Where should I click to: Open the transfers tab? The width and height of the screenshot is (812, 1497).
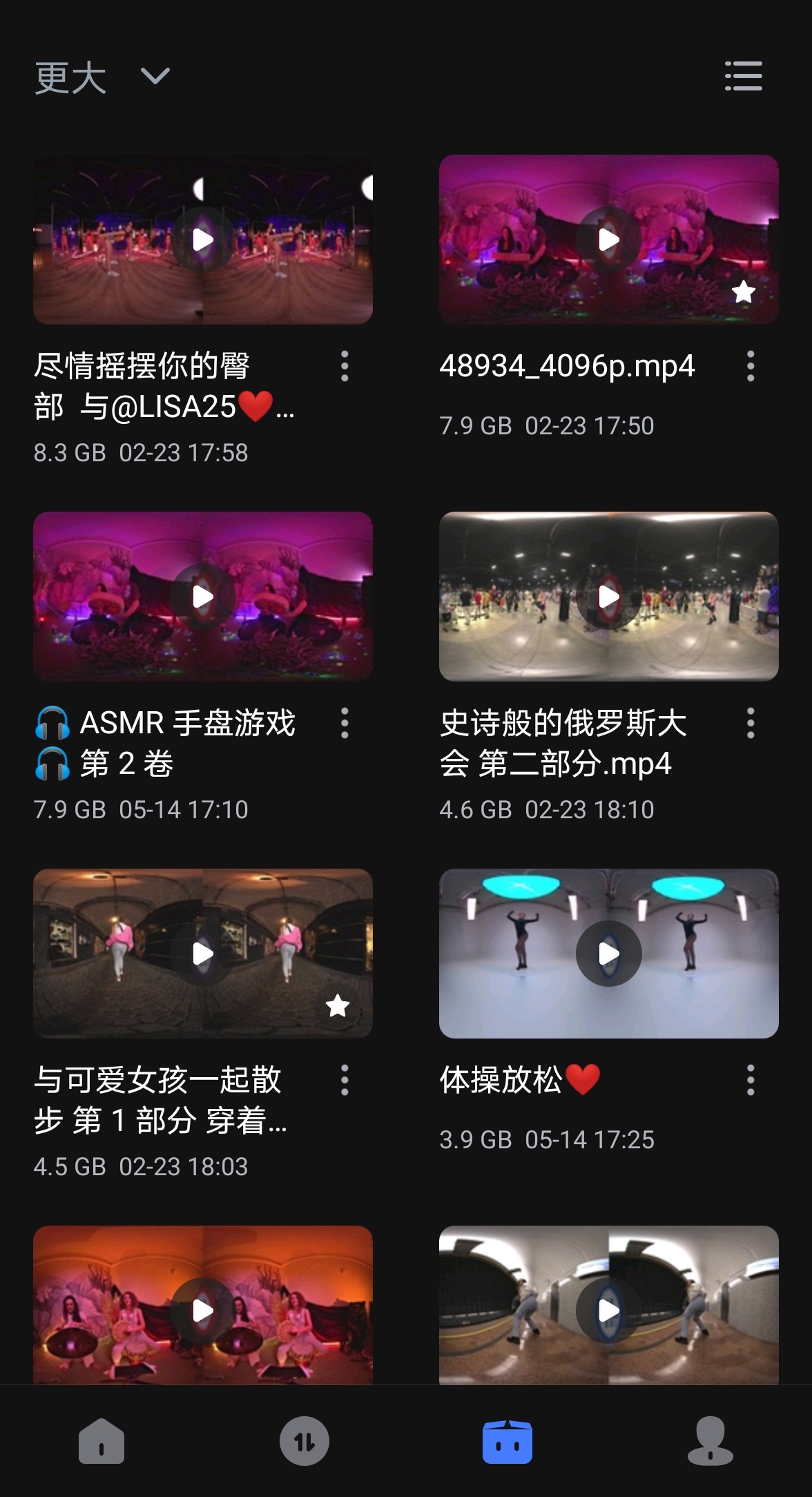tap(304, 1441)
